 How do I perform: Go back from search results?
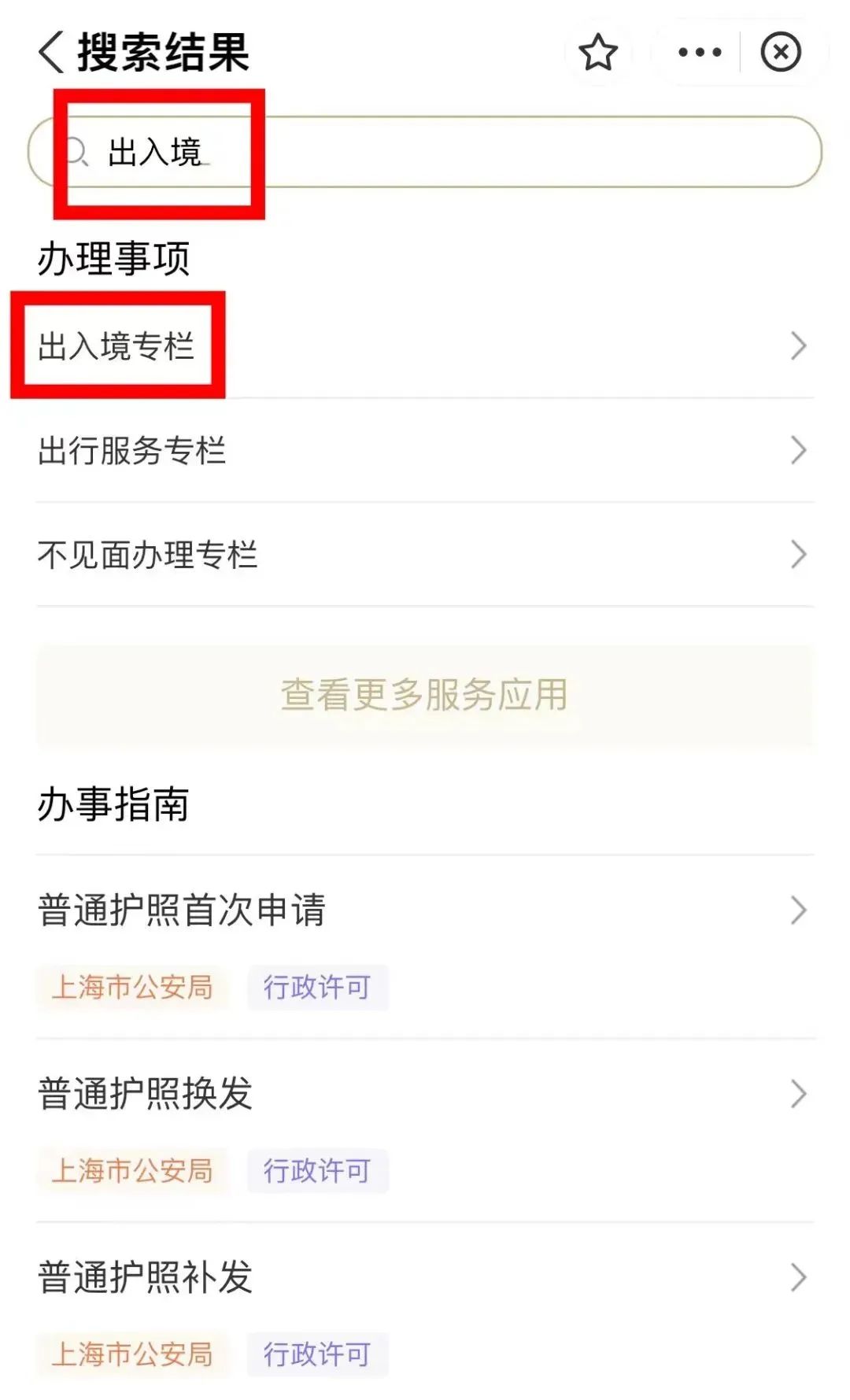(51, 53)
